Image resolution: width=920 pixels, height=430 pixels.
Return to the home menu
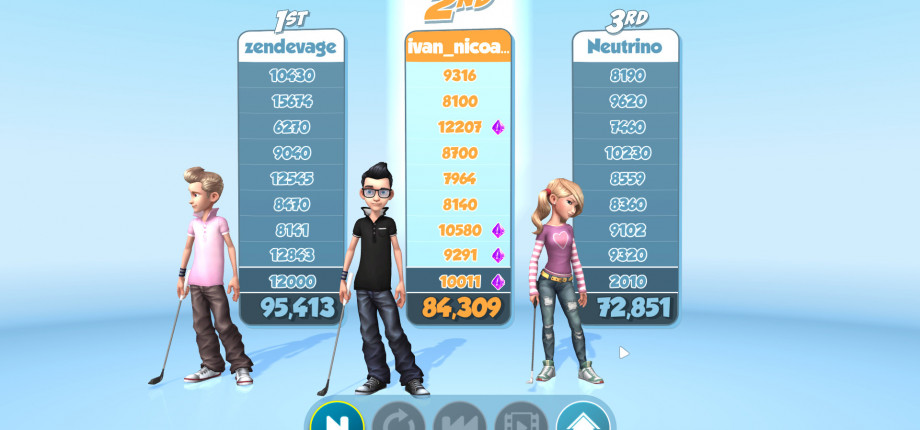(582, 420)
